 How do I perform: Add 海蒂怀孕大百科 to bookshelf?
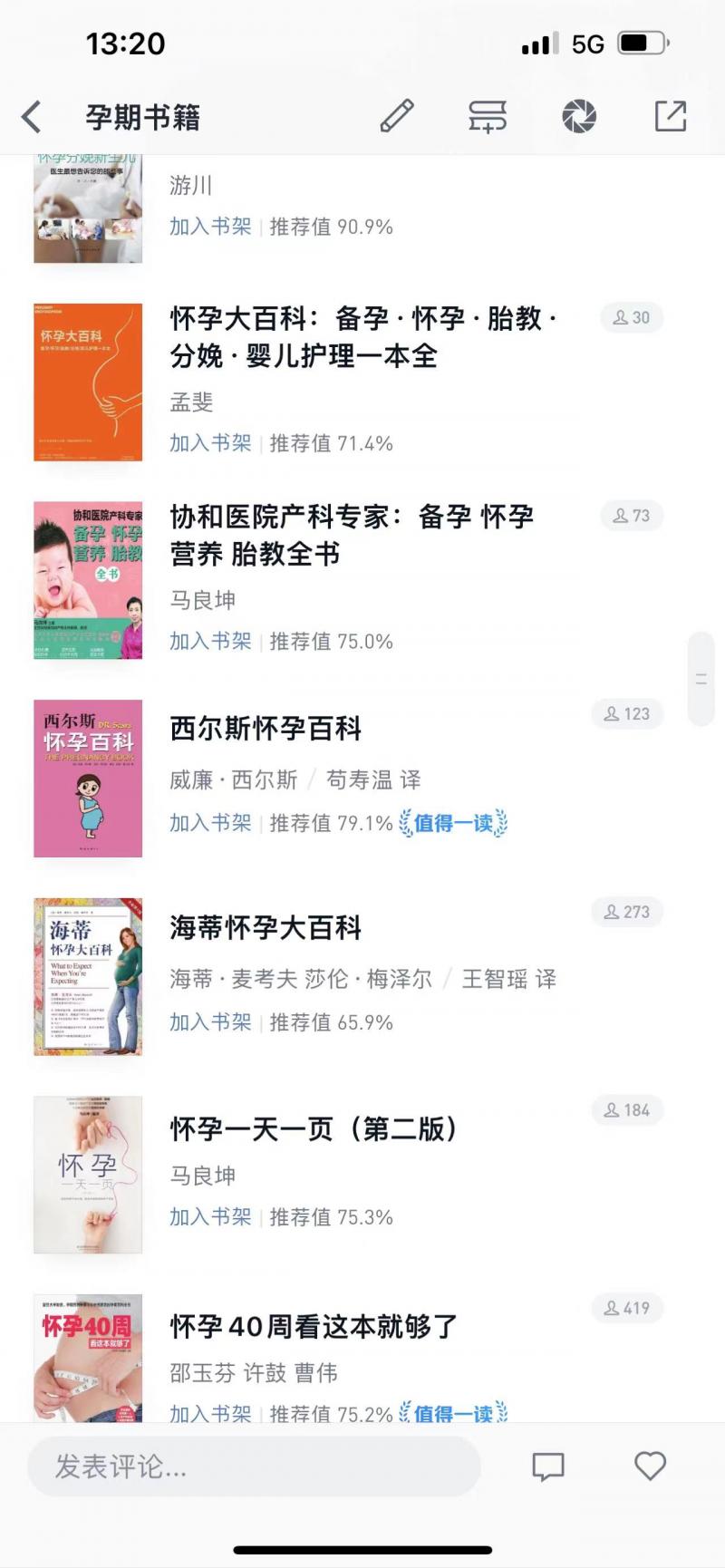(210, 1022)
